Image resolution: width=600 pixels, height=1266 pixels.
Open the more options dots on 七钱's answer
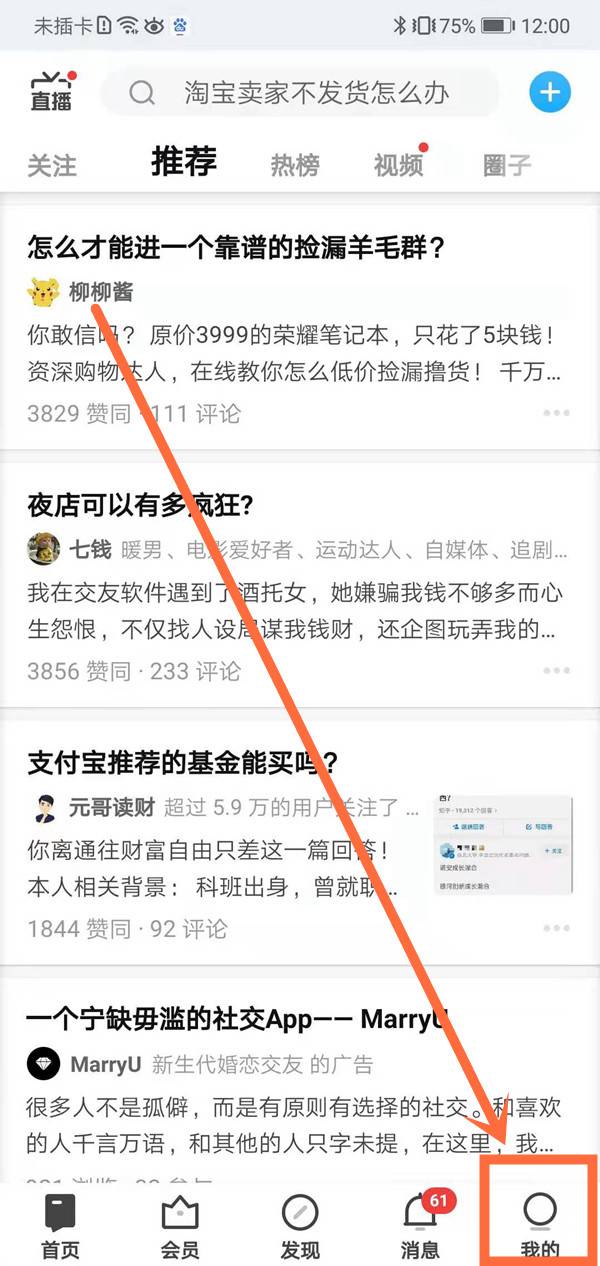click(556, 671)
